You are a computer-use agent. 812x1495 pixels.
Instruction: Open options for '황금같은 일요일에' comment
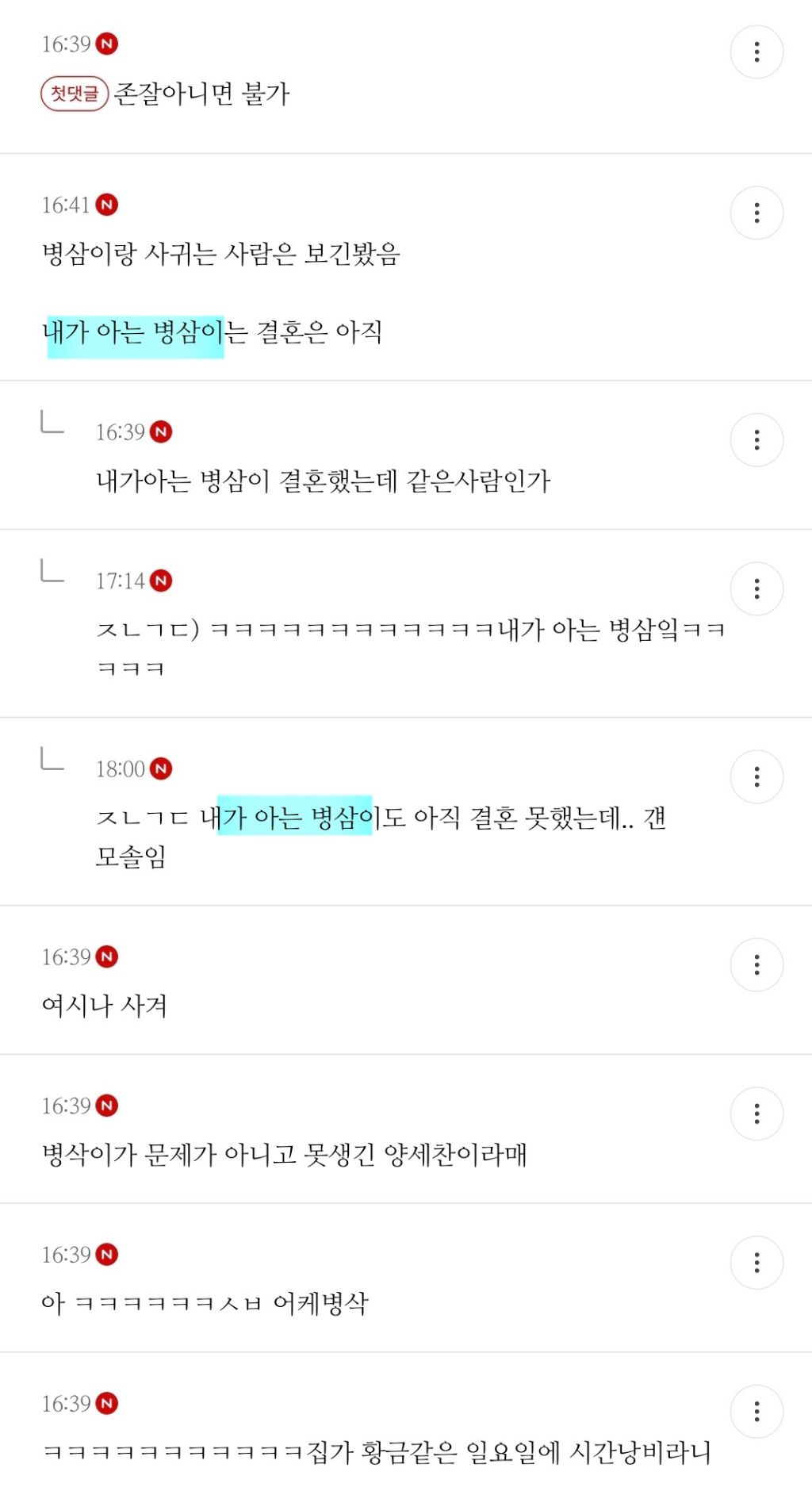(756, 1412)
